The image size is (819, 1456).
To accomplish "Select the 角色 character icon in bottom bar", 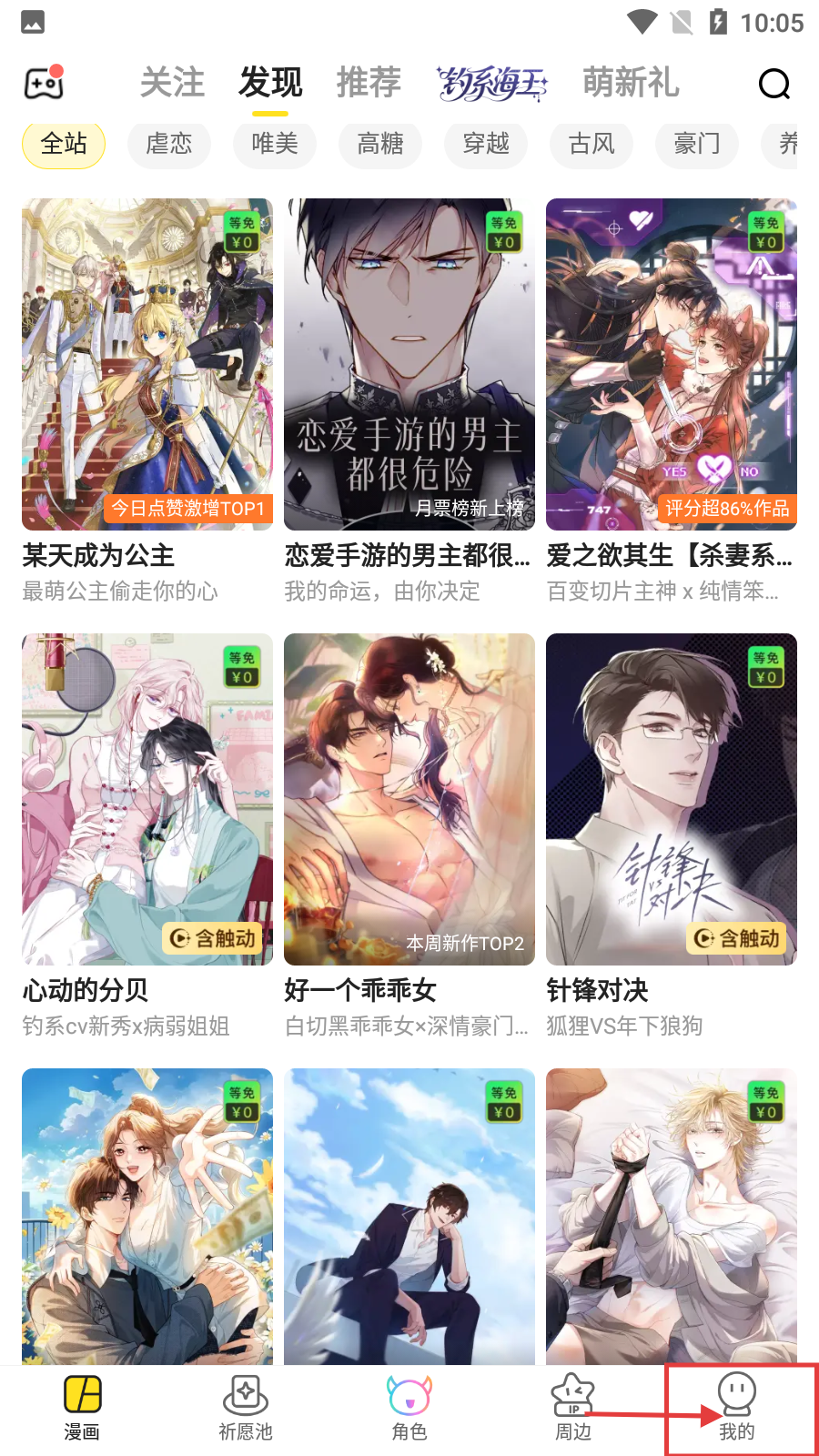I will pyautogui.click(x=409, y=1406).
